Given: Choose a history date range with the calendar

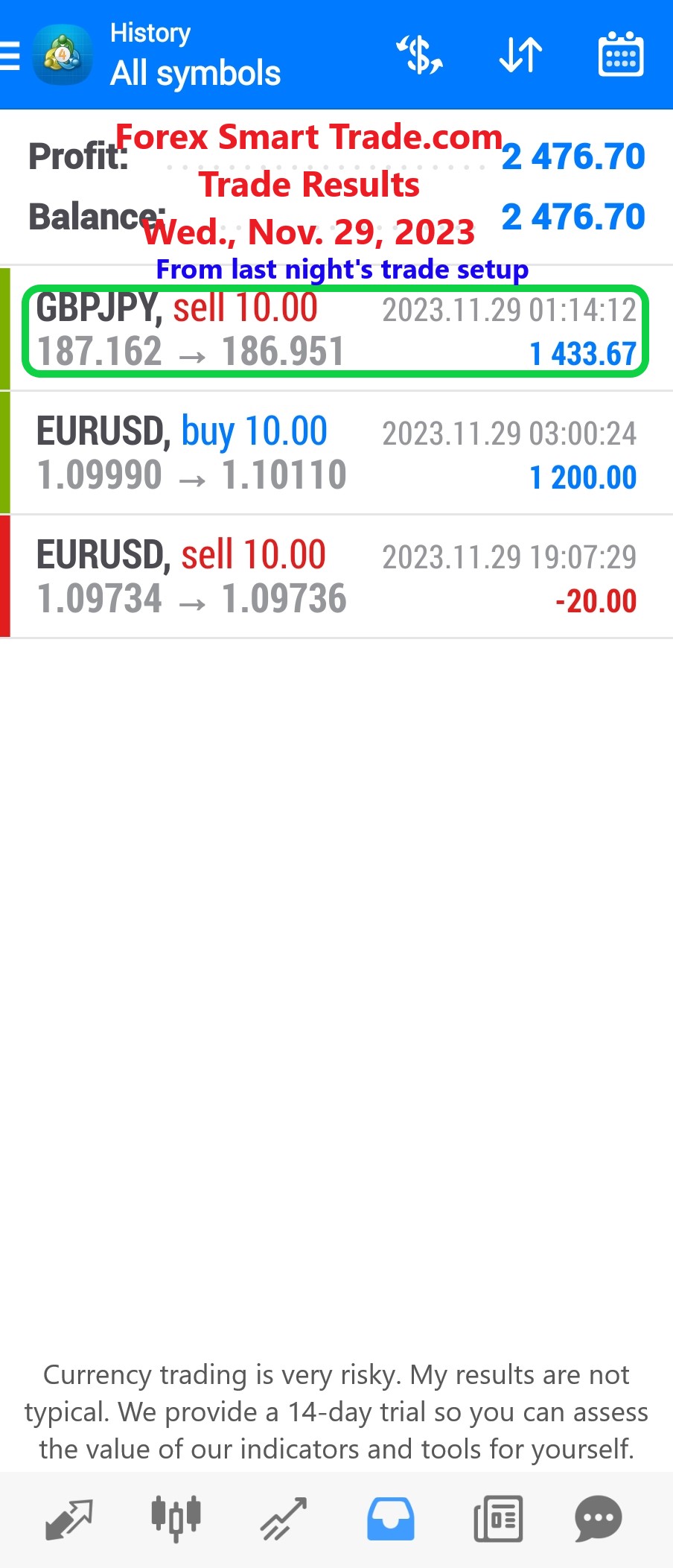Looking at the screenshot, I should 621,55.
